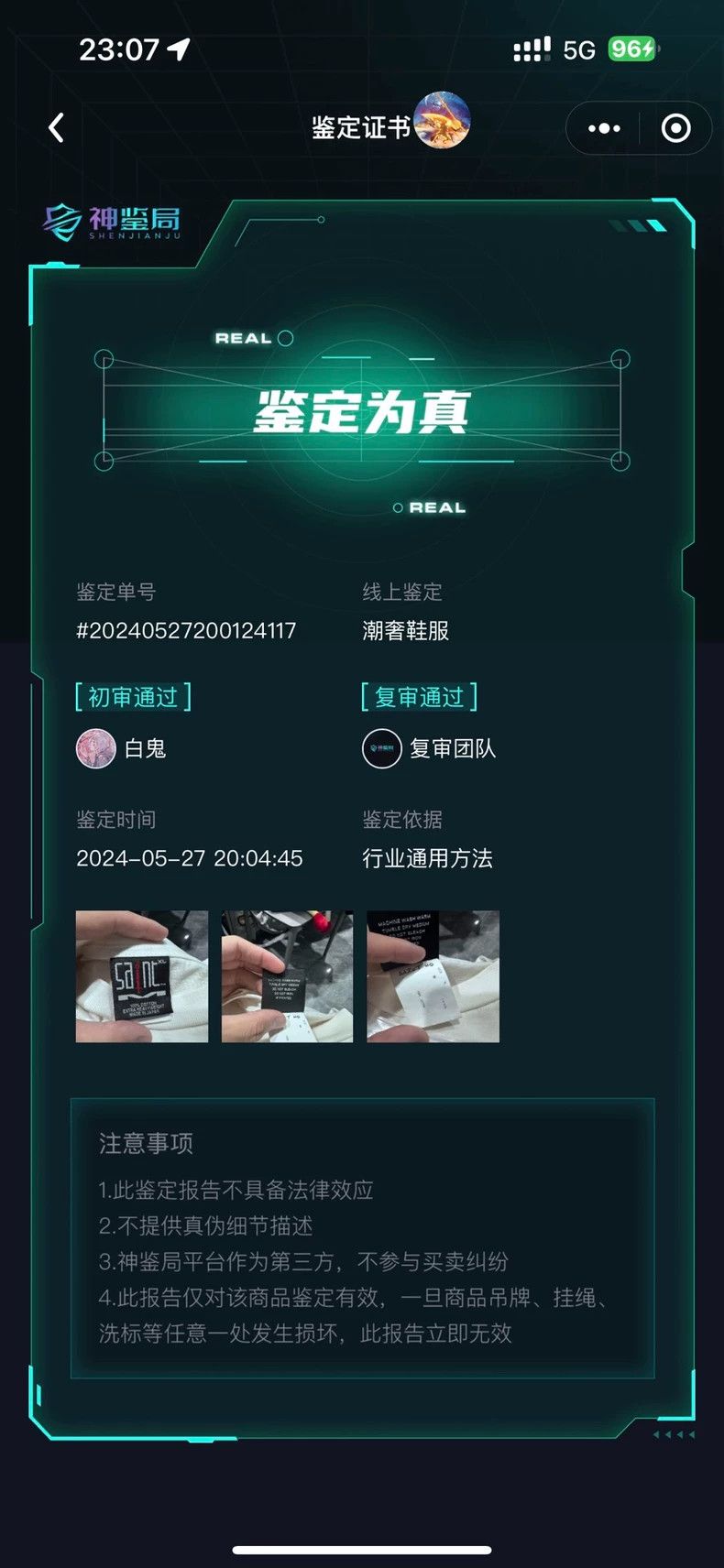Open the mini program three-dot menu

point(603,128)
